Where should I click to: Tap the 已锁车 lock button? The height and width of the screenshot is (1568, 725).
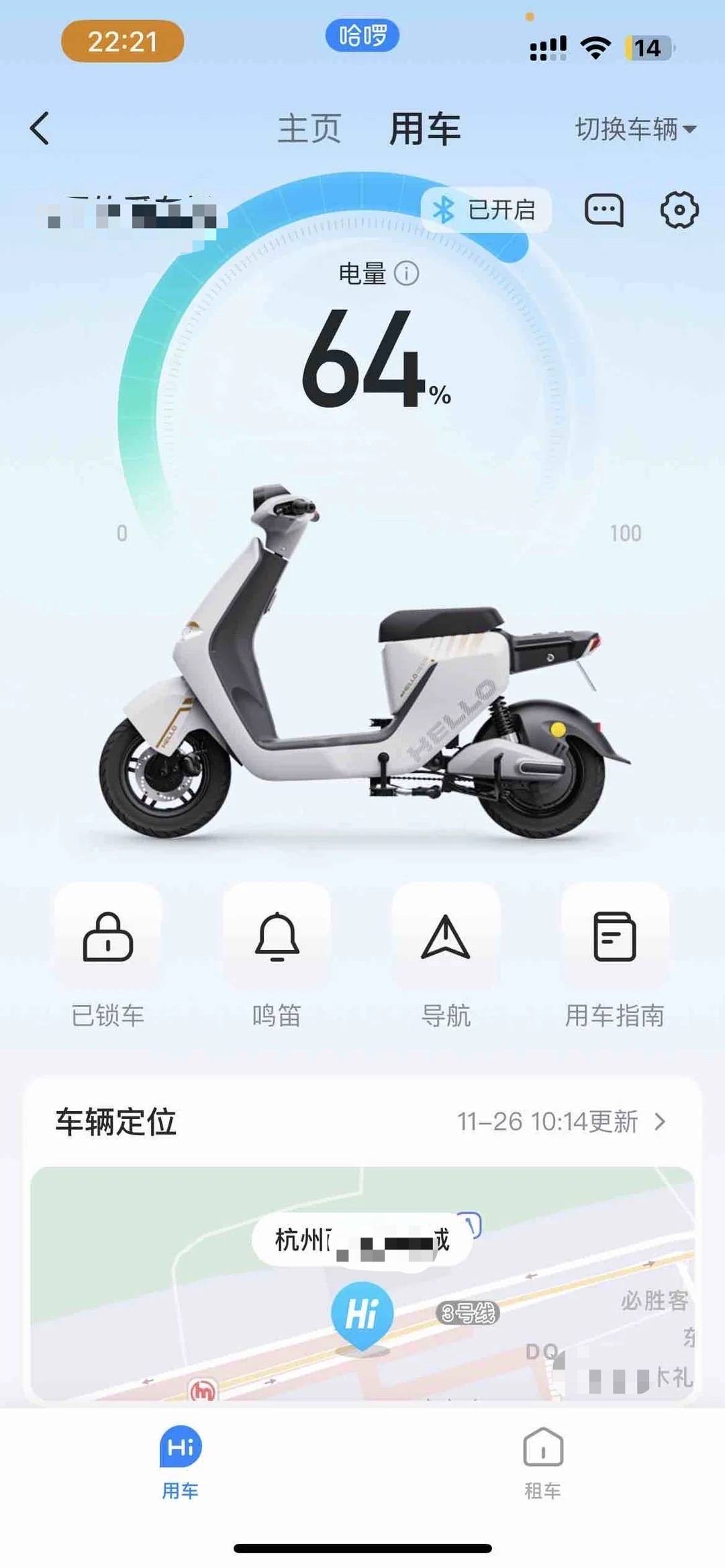pyautogui.click(x=108, y=937)
